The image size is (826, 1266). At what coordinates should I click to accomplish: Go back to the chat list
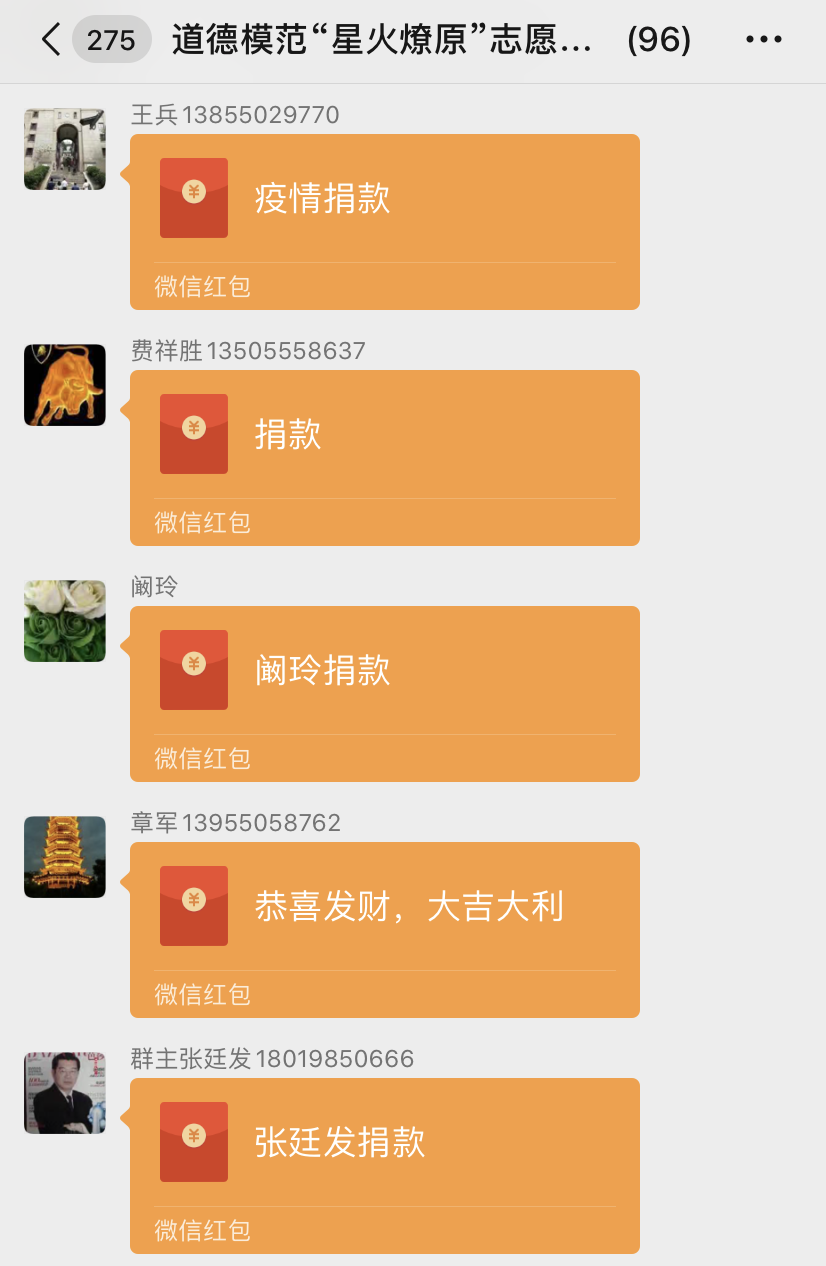pyautogui.click(x=52, y=40)
